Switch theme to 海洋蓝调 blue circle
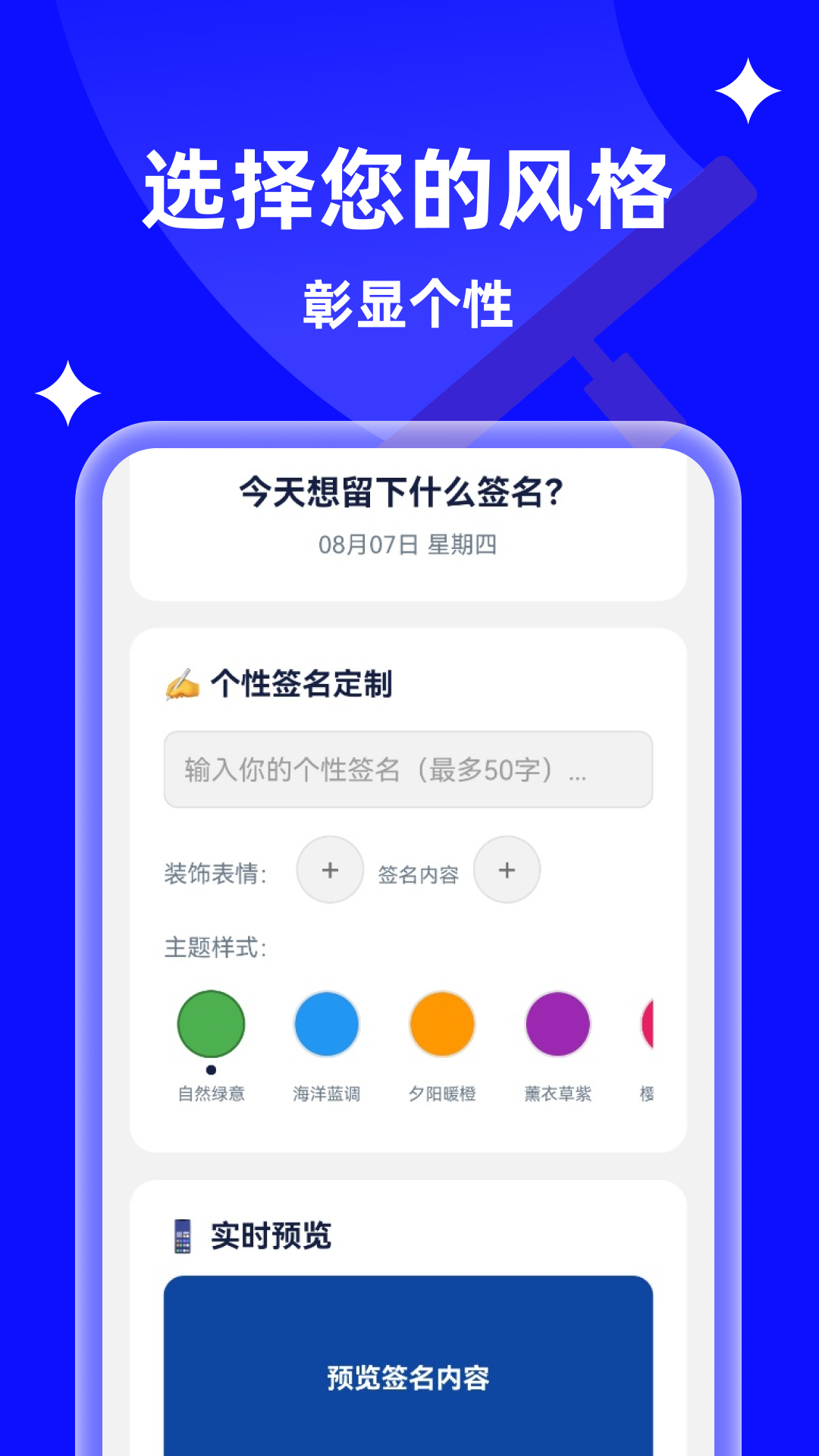Screen dimensions: 819x1456 click(x=326, y=1025)
